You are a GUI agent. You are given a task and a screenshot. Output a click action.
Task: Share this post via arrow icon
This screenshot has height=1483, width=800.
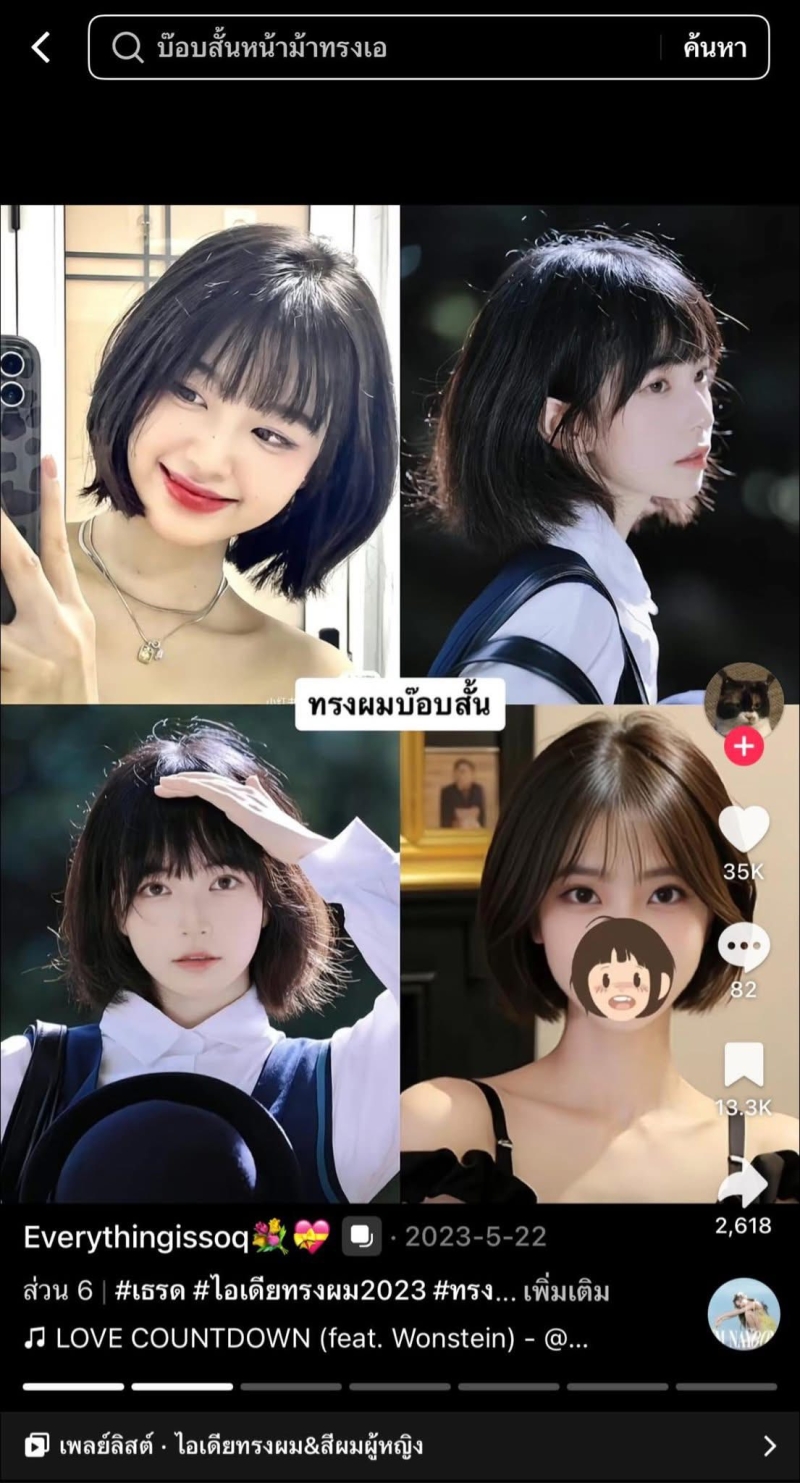[x=743, y=1184]
